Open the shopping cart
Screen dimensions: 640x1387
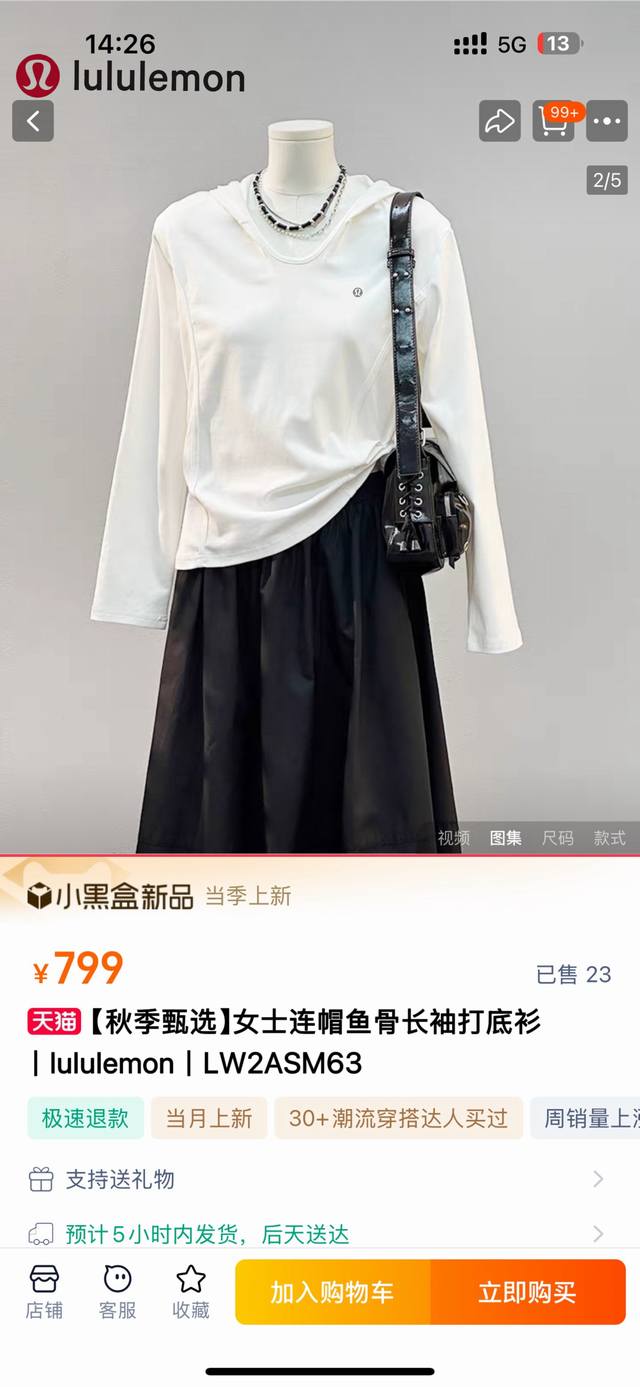(555, 122)
